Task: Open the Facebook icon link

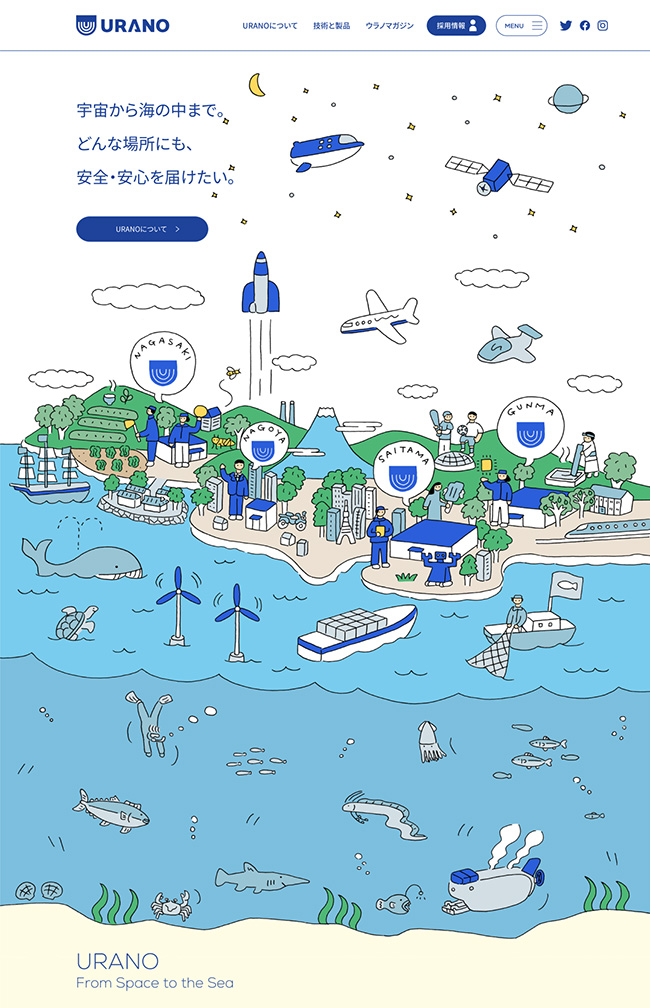Action: pyautogui.click(x=585, y=26)
